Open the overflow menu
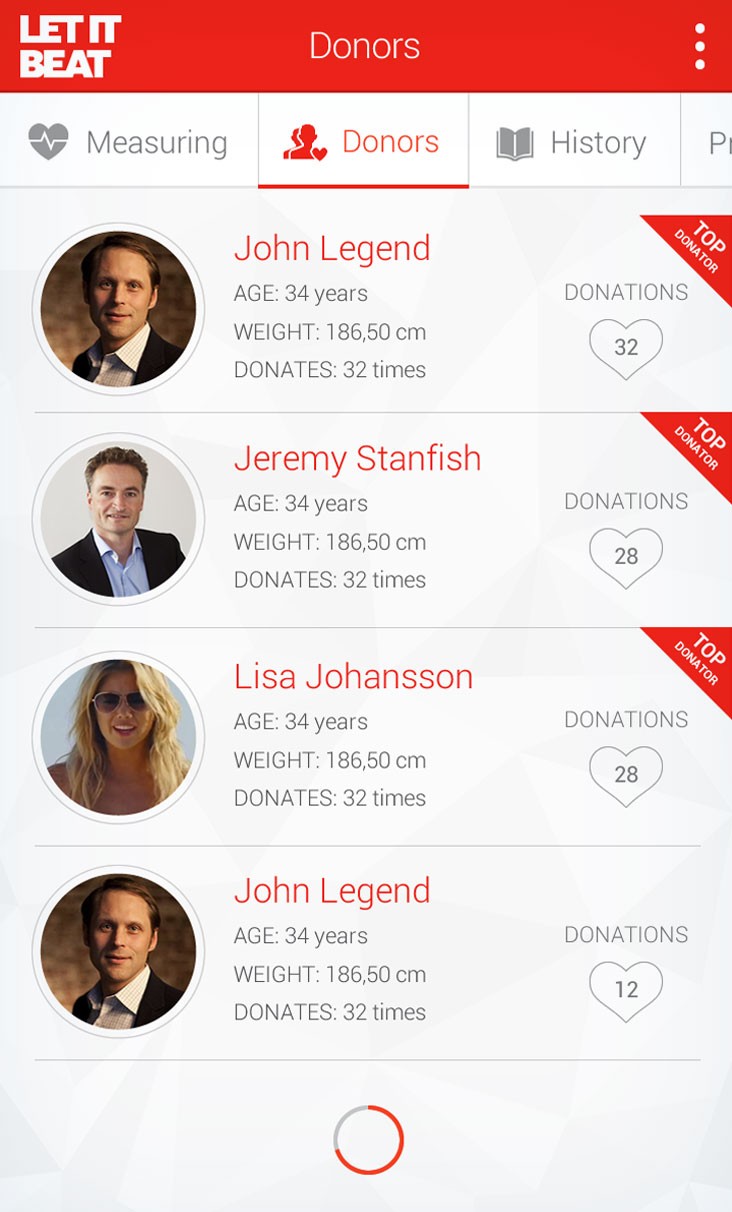This screenshot has width=732, height=1212. click(x=699, y=46)
